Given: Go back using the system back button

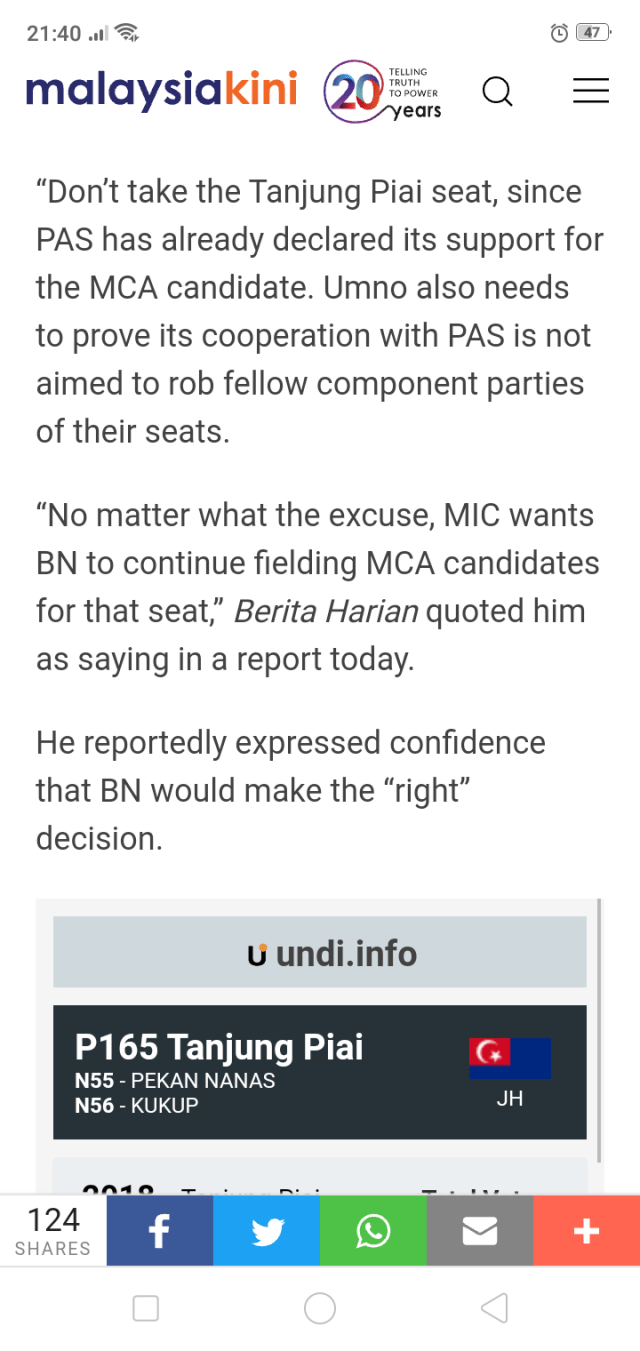Looking at the screenshot, I should pyautogui.click(x=494, y=1308).
